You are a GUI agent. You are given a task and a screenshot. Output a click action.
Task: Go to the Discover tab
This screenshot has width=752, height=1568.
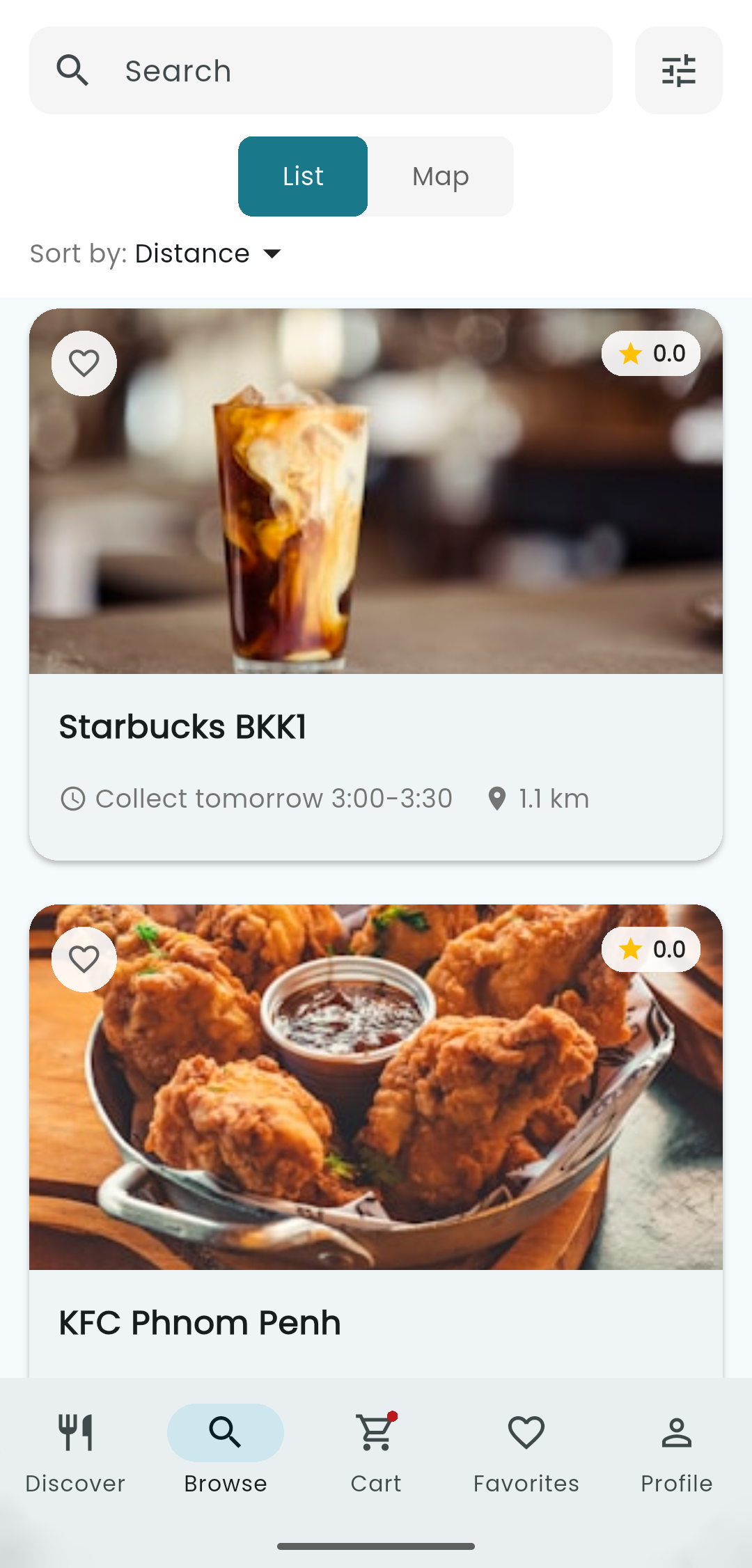(75, 1452)
